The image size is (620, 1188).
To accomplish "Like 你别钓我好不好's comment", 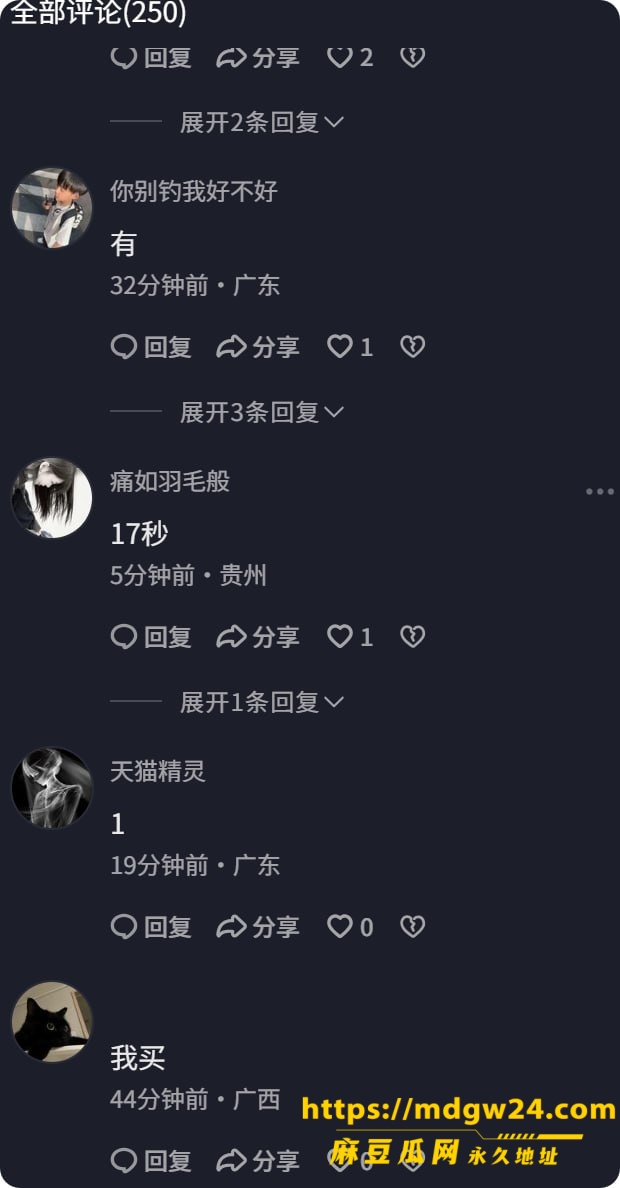I will [x=350, y=347].
